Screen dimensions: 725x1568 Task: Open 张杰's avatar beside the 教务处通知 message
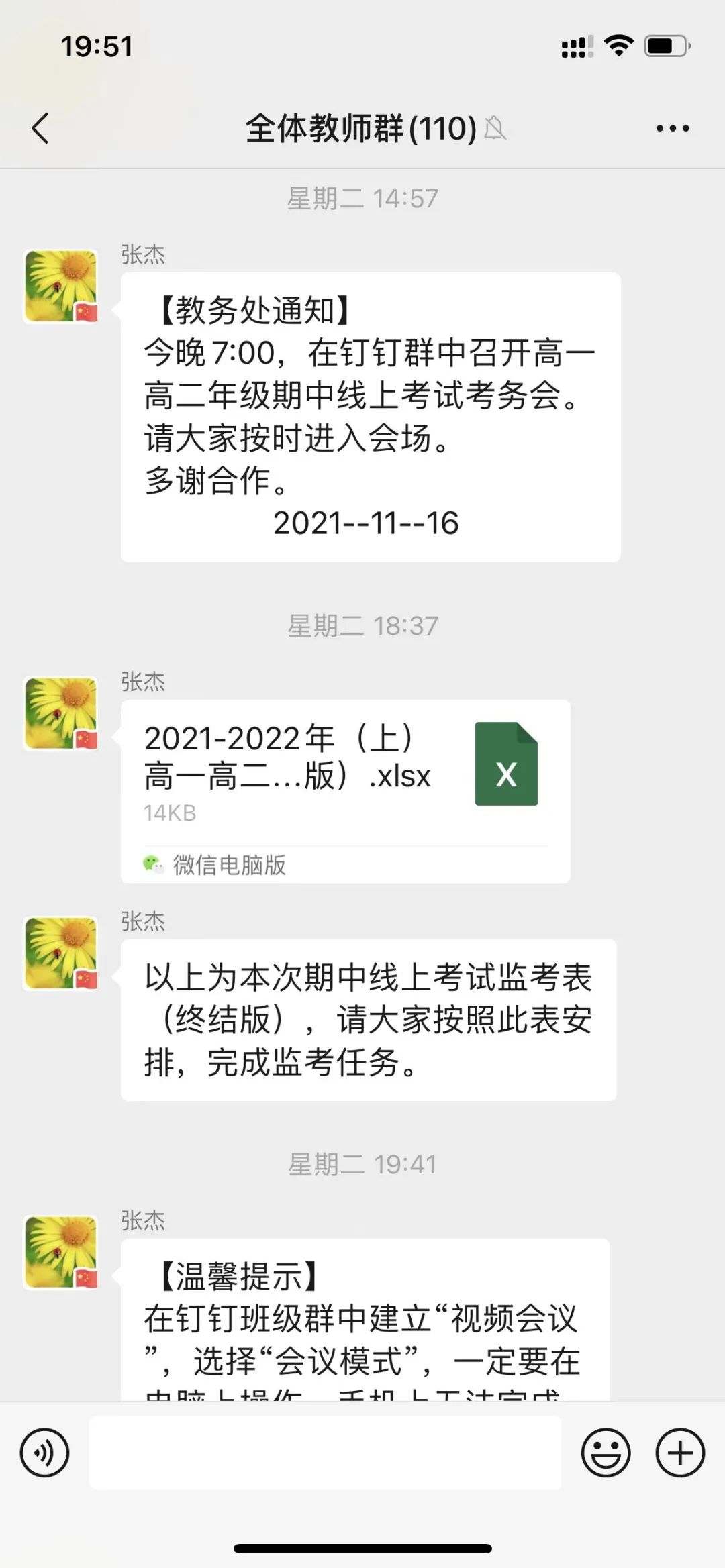[x=61, y=286]
